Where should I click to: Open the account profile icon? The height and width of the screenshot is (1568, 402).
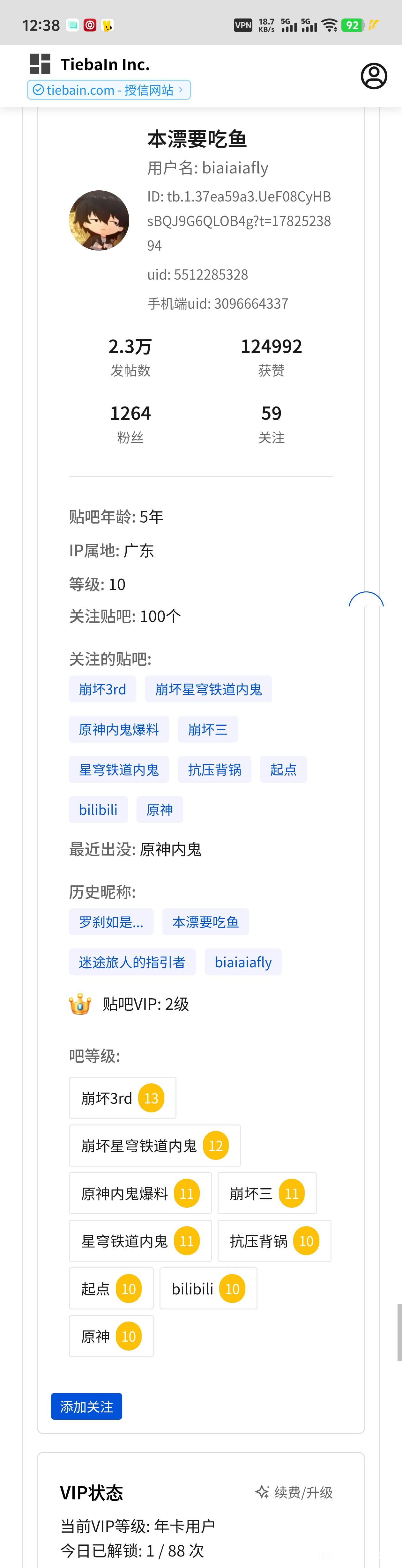pyautogui.click(x=374, y=76)
